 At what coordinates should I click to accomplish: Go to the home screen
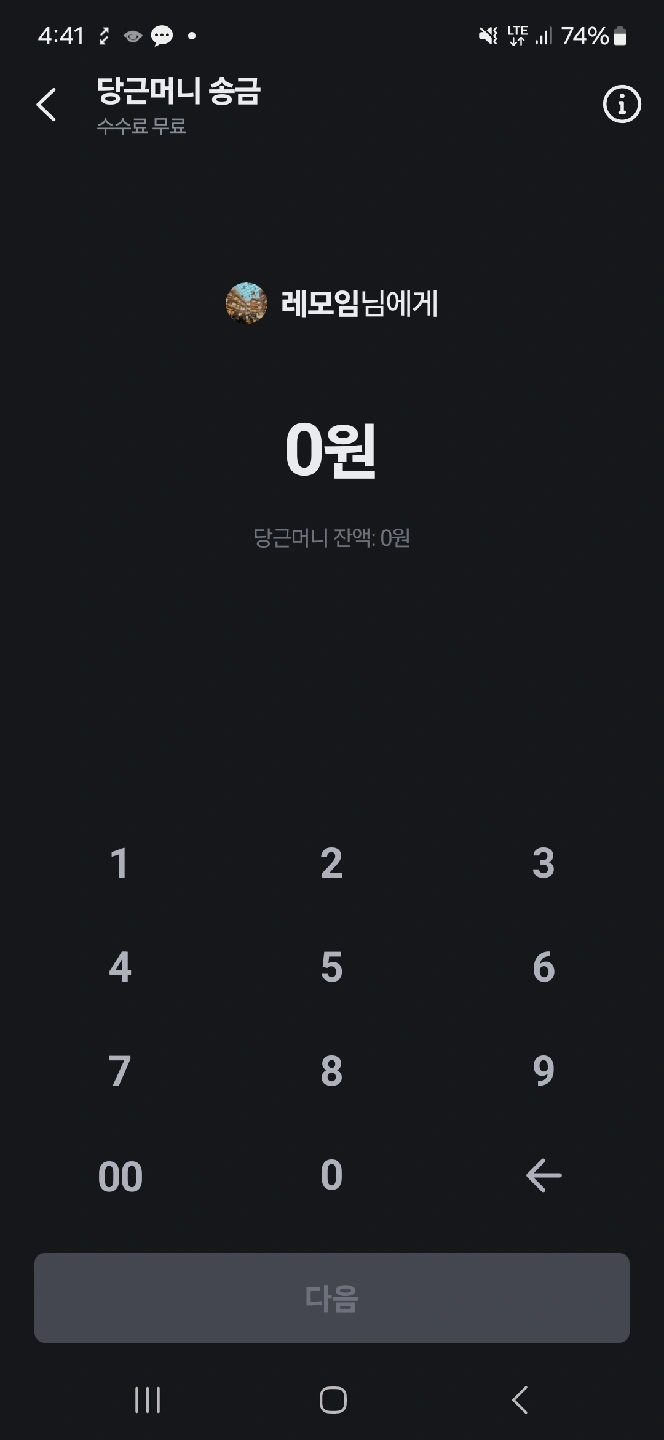click(x=333, y=1400)
